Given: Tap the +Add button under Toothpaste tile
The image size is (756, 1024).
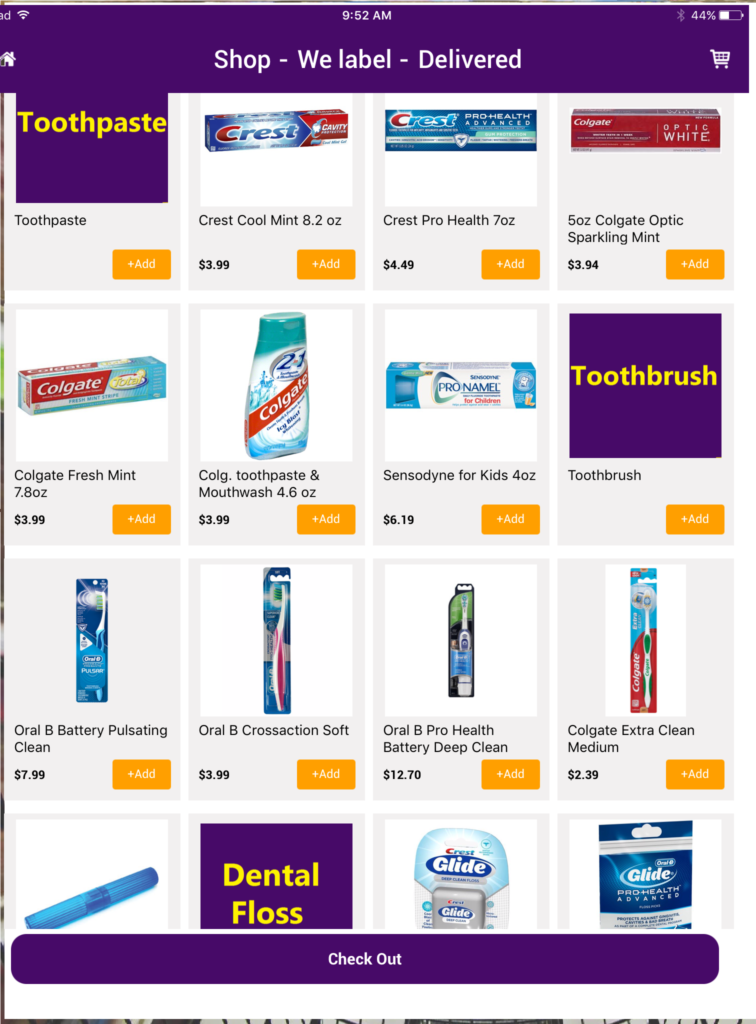Looking at the screenshot, I should click(141, 264).
